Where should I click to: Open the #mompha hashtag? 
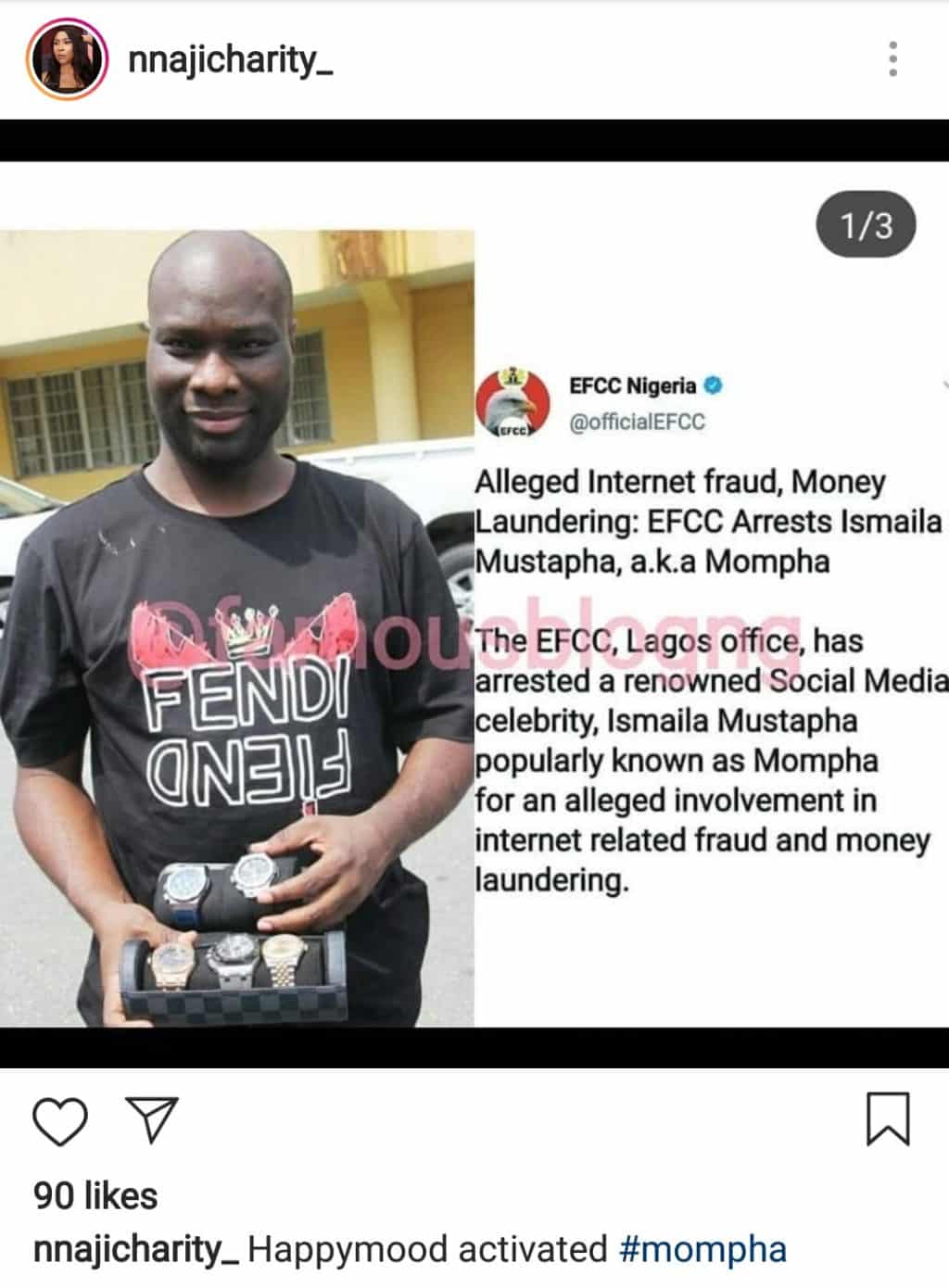[702, 1248]
